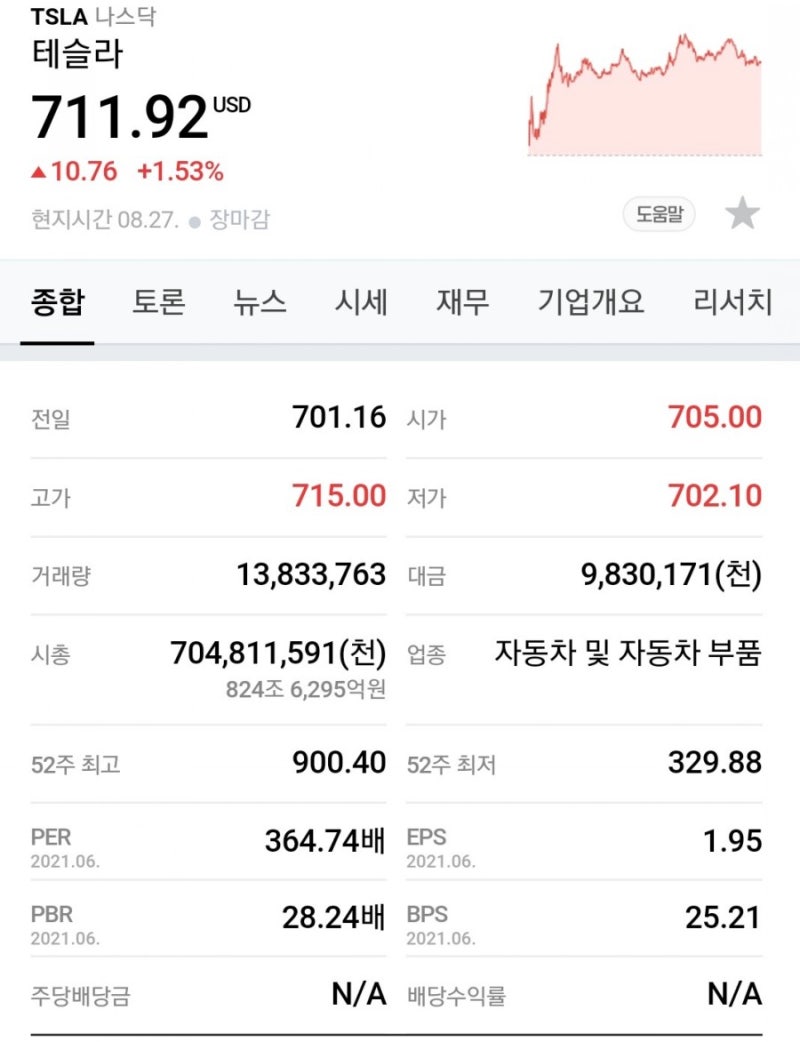Switch to the 토론 discussion tab

(x=156, y=302)
